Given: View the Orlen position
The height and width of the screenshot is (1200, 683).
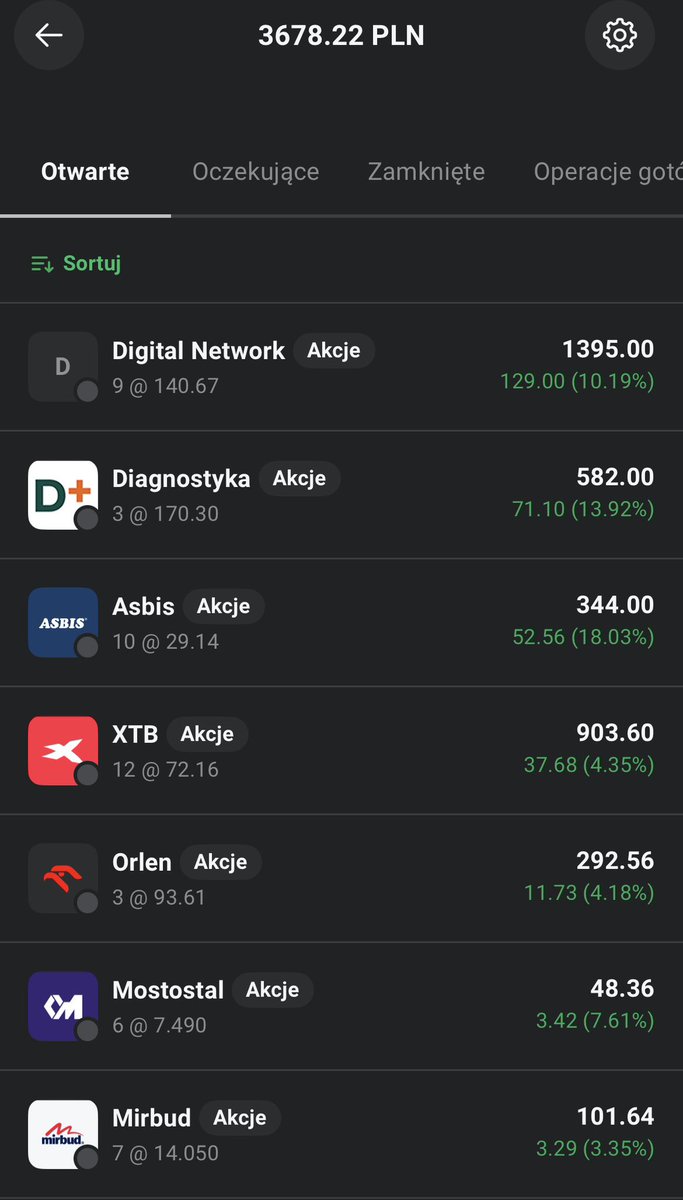Looking at the screenshot, I should [341, 879].
